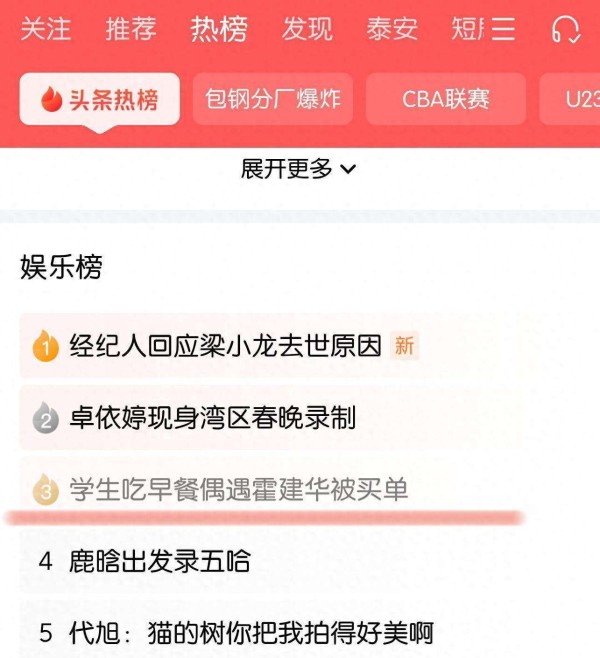Tap the headphones listen icon
The width and height of the screenshot is (600, 658).
click(x=565, y=30)
